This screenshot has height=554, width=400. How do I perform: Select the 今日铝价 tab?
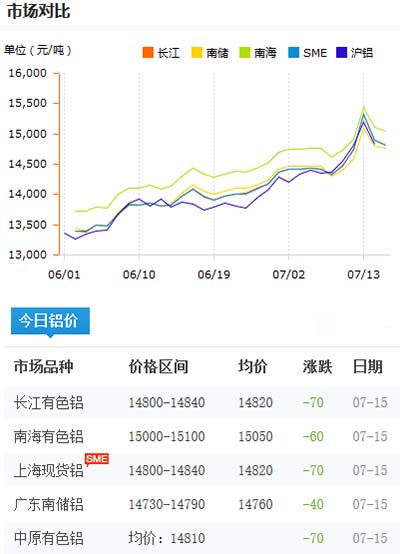pyautogui.click(x=50, y=321)
